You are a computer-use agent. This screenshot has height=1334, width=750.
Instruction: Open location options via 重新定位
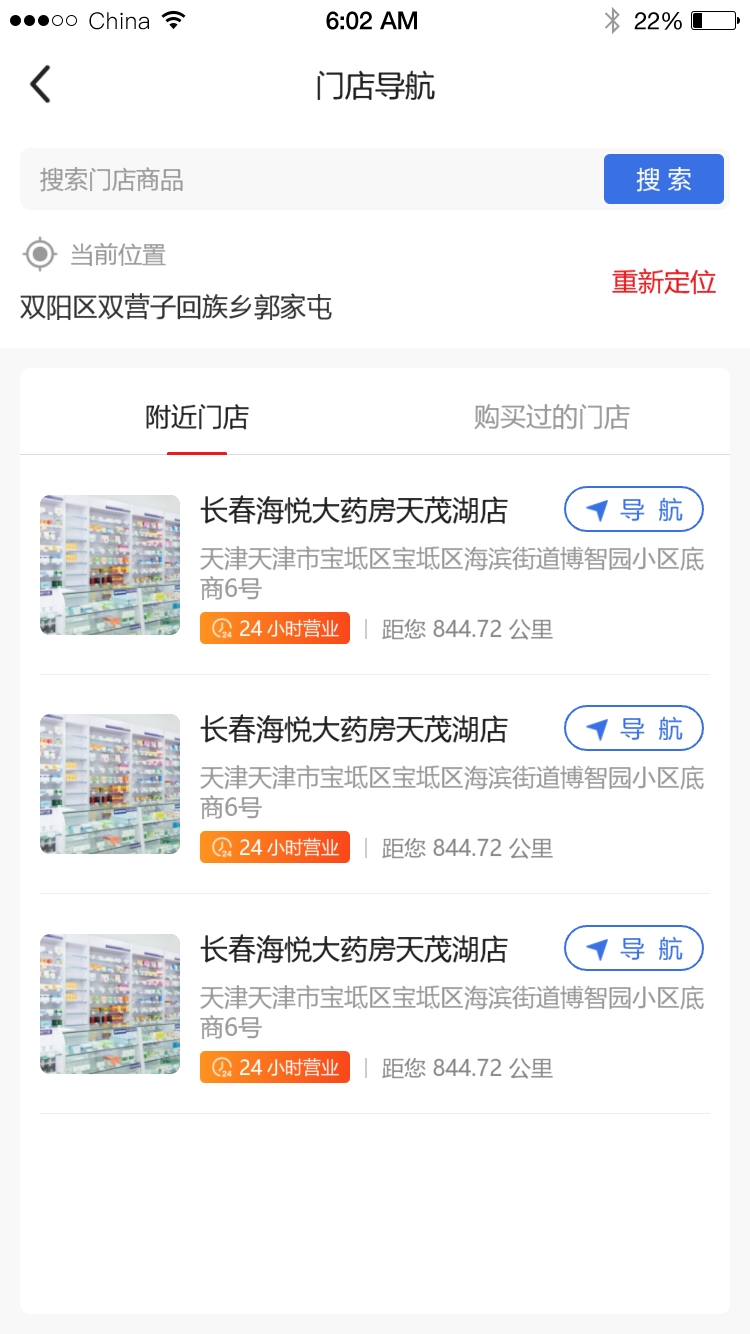click(663, 283)
